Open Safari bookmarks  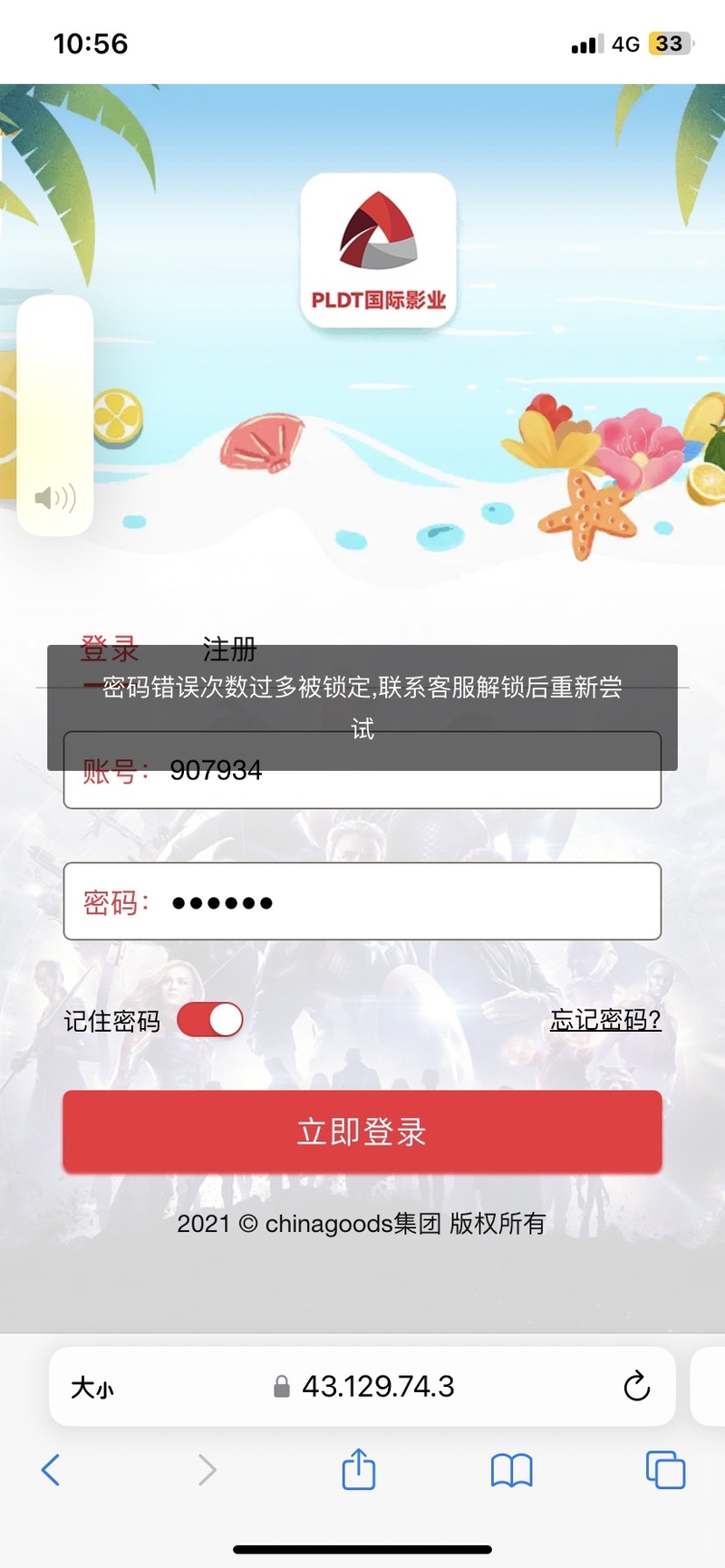point(512,1469)
